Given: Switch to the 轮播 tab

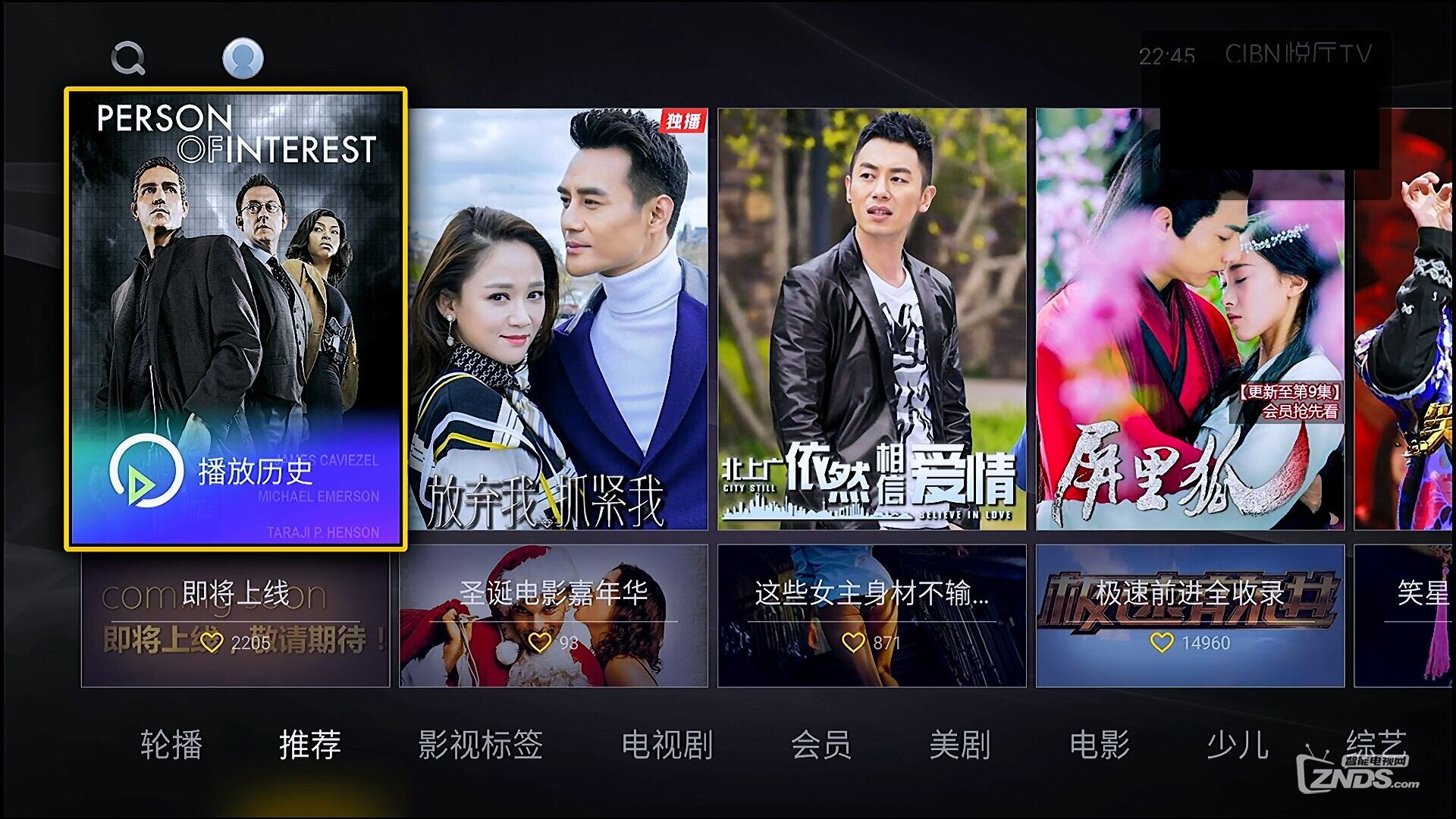Looking at the screenshot, I should click(171, 745).
